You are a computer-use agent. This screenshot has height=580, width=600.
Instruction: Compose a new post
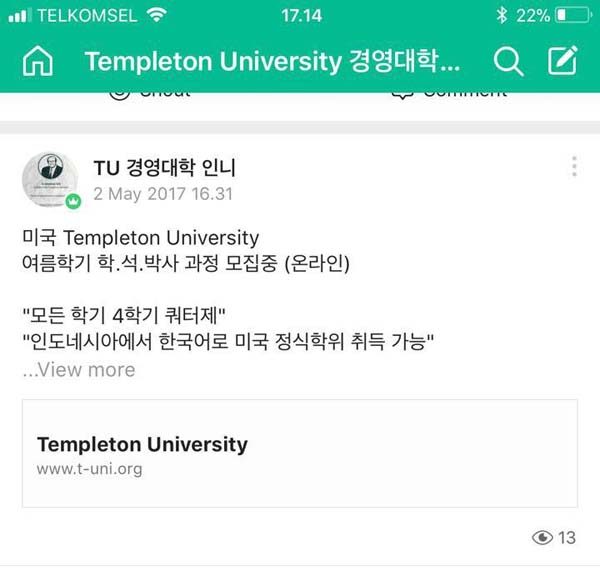click(563, 61)
